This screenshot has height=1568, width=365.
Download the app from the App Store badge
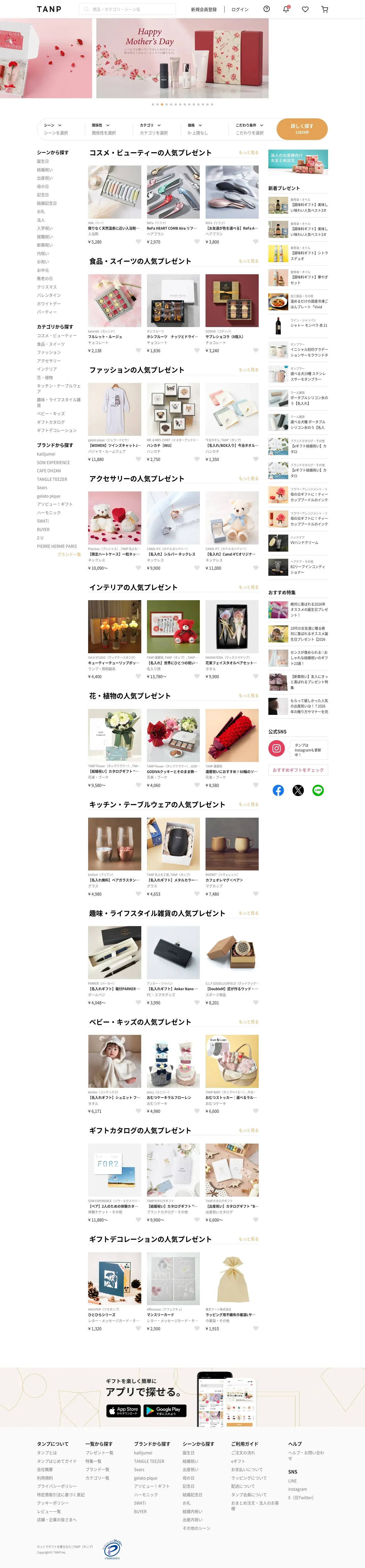click(124, 1410)
